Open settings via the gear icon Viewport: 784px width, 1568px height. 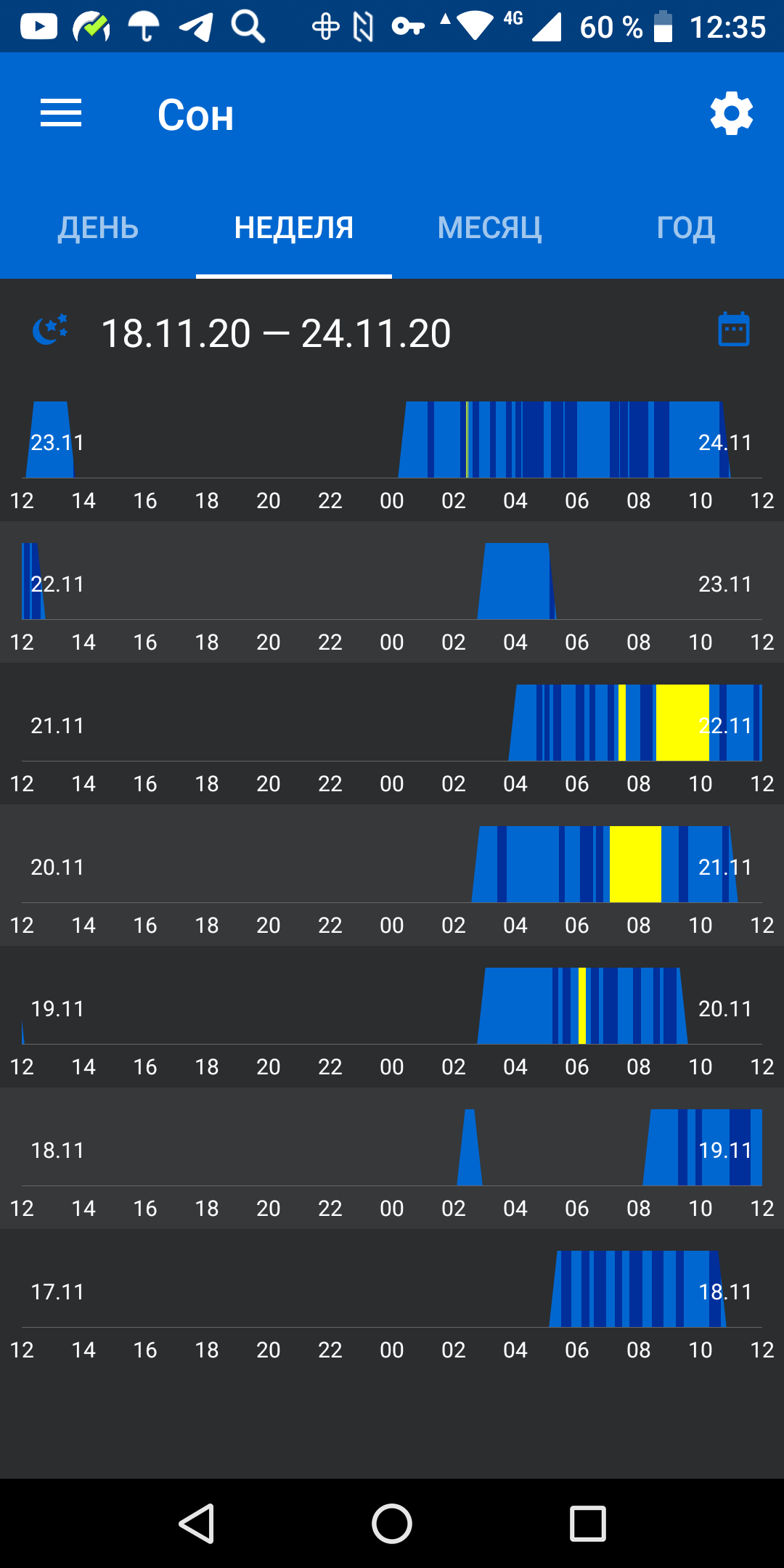tap(731, 113)
